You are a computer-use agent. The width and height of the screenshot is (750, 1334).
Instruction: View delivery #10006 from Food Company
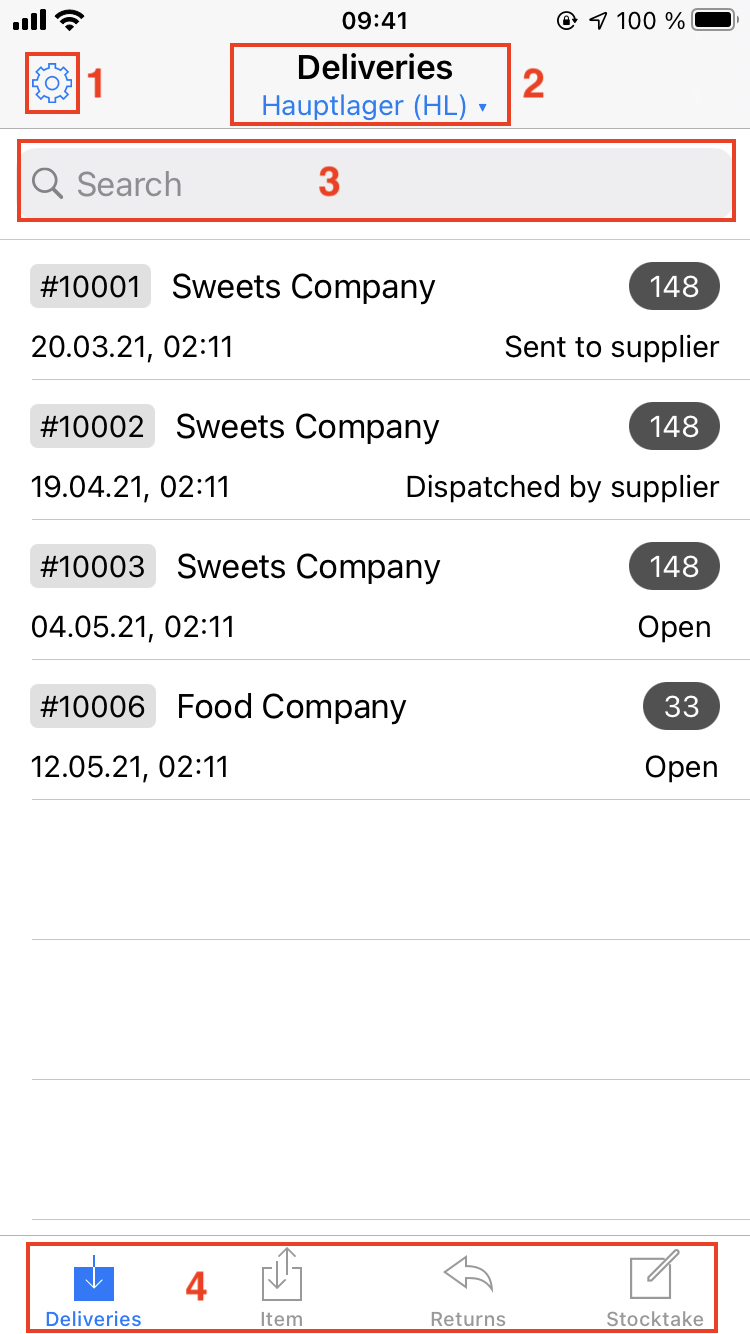[x=375, y=730]
